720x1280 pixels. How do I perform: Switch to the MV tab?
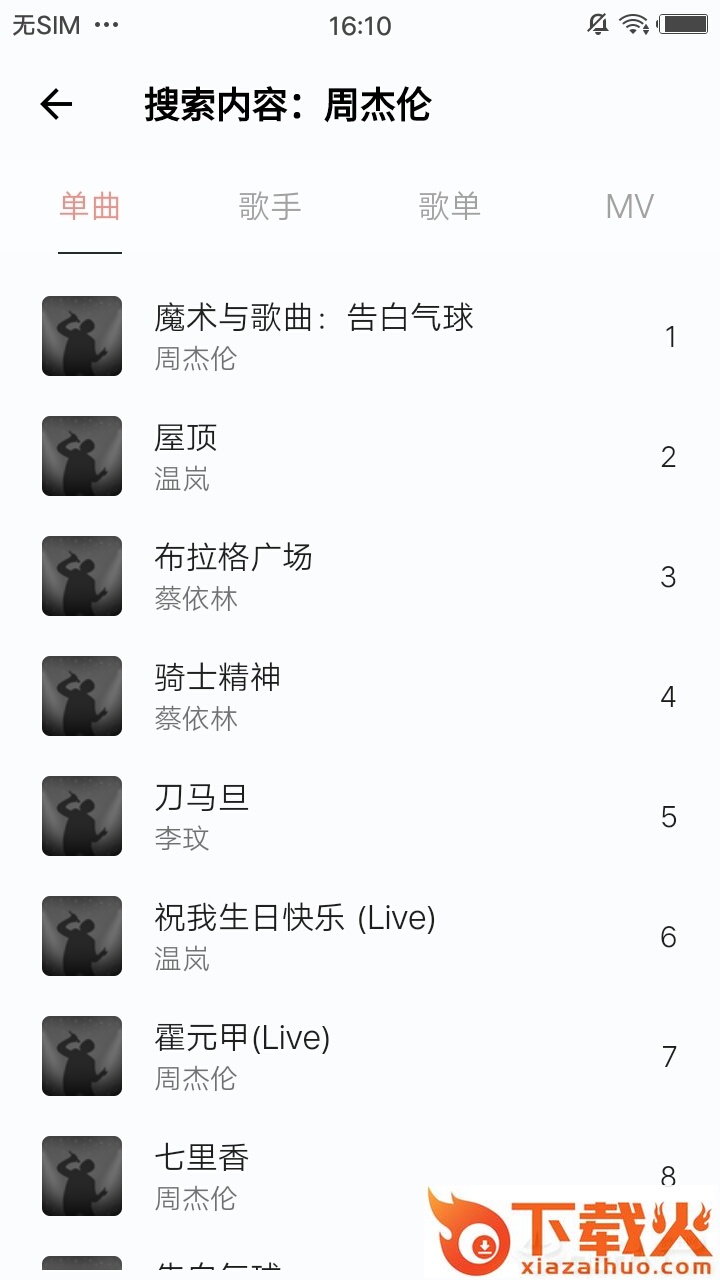(x=629, y=206)
